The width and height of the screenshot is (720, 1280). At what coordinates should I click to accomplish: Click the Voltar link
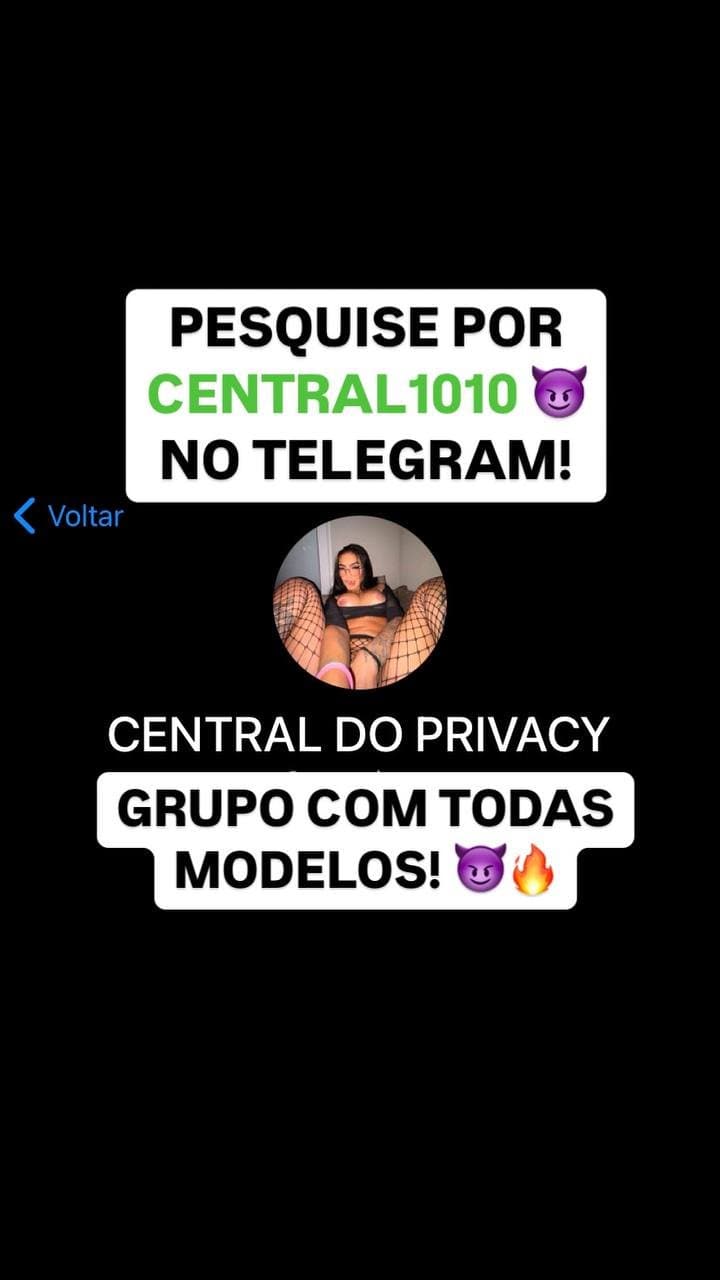[x=84, y=517]
